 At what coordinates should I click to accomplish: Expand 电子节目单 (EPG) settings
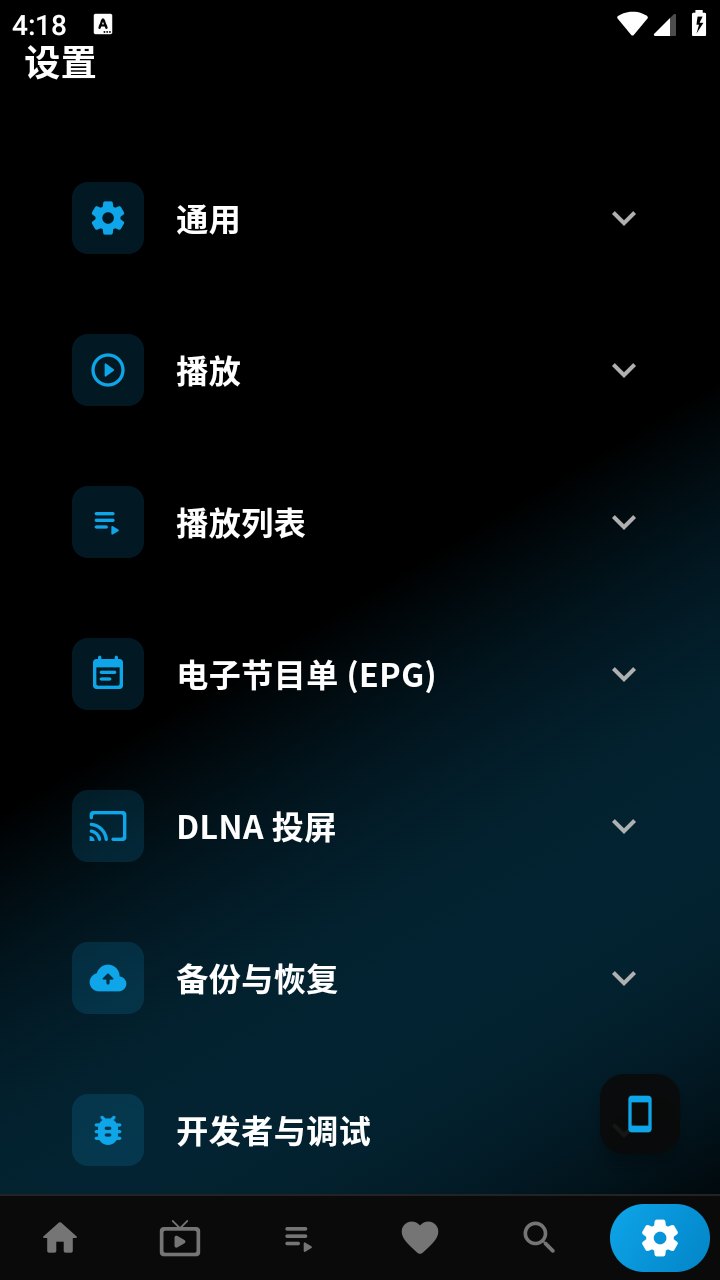tap(360, 674)
